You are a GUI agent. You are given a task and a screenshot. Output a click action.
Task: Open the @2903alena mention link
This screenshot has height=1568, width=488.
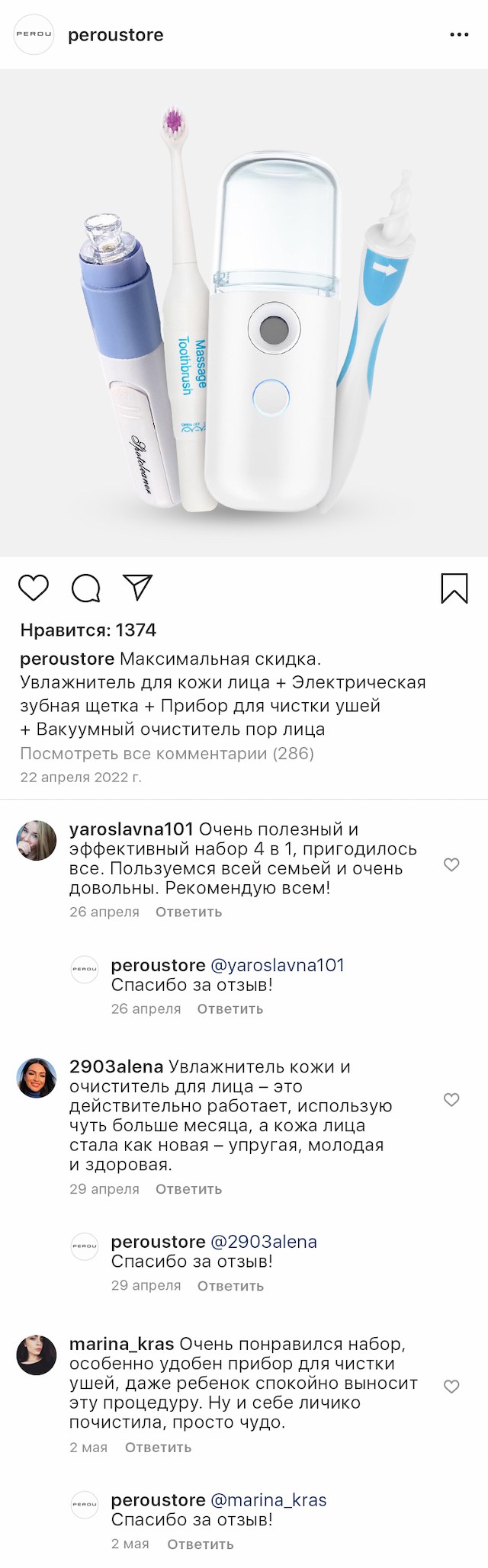click(263, 1242)
